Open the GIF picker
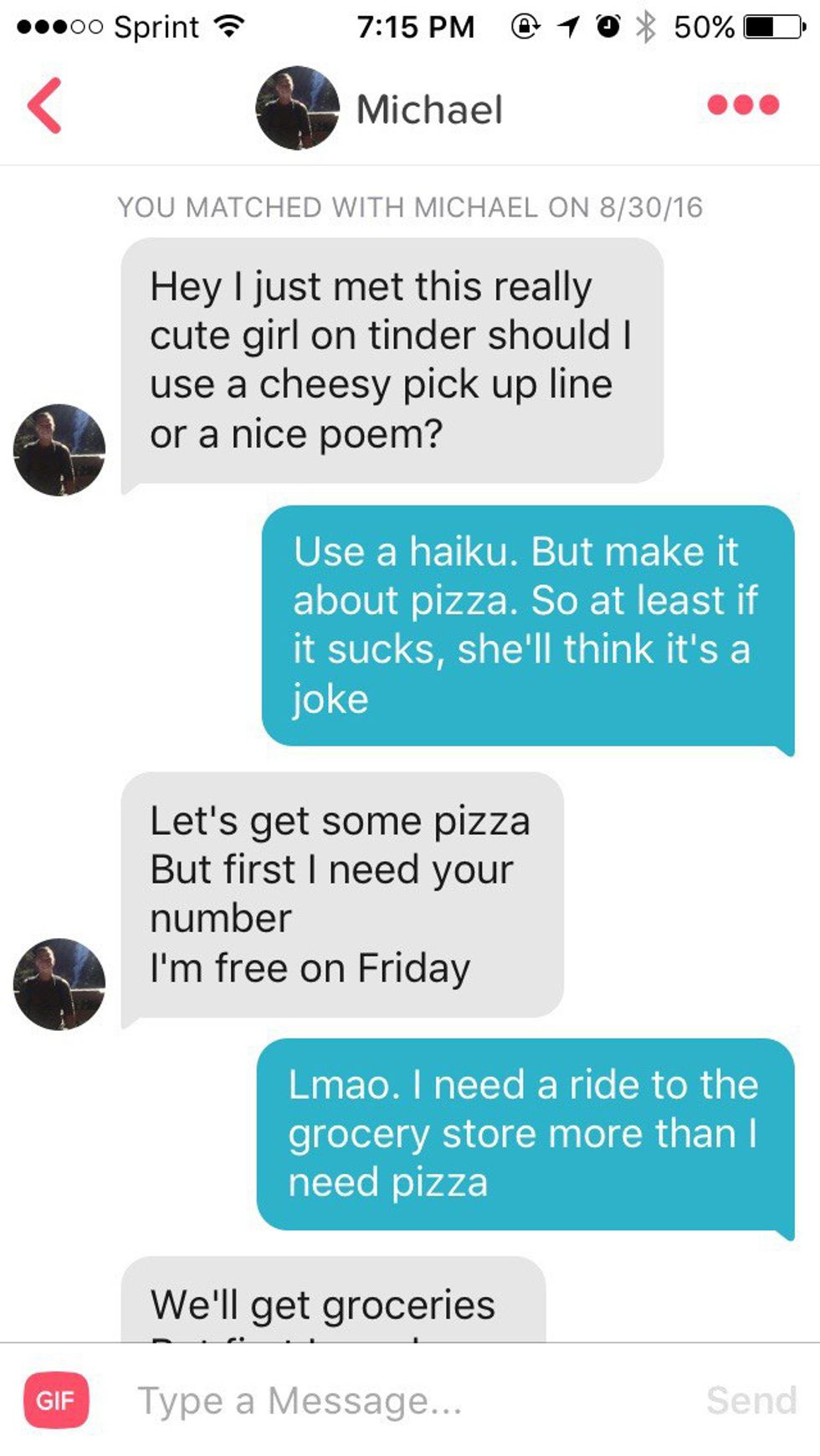Viewport: 820px width, 1456px height. tap(56, 1400)
